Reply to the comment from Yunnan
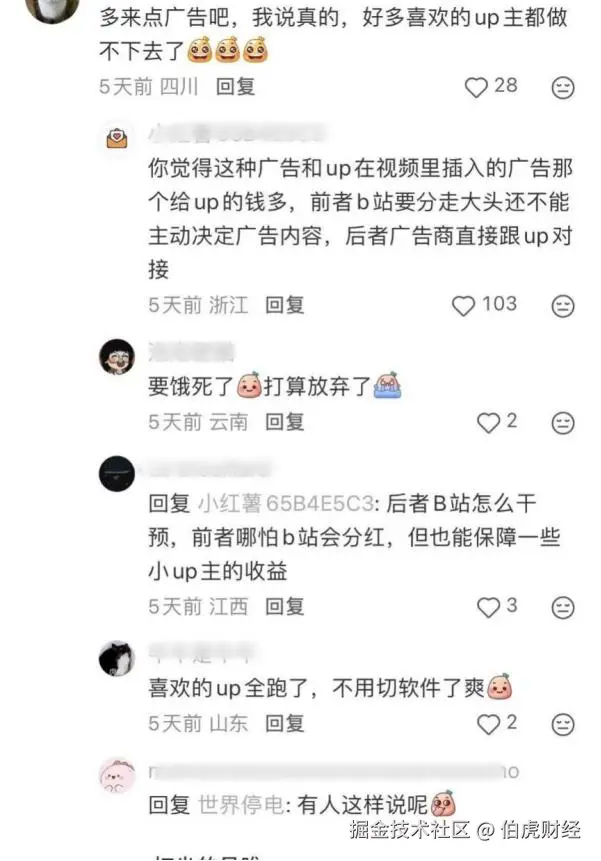Screen dimensions: 601x861 point(284,422)
